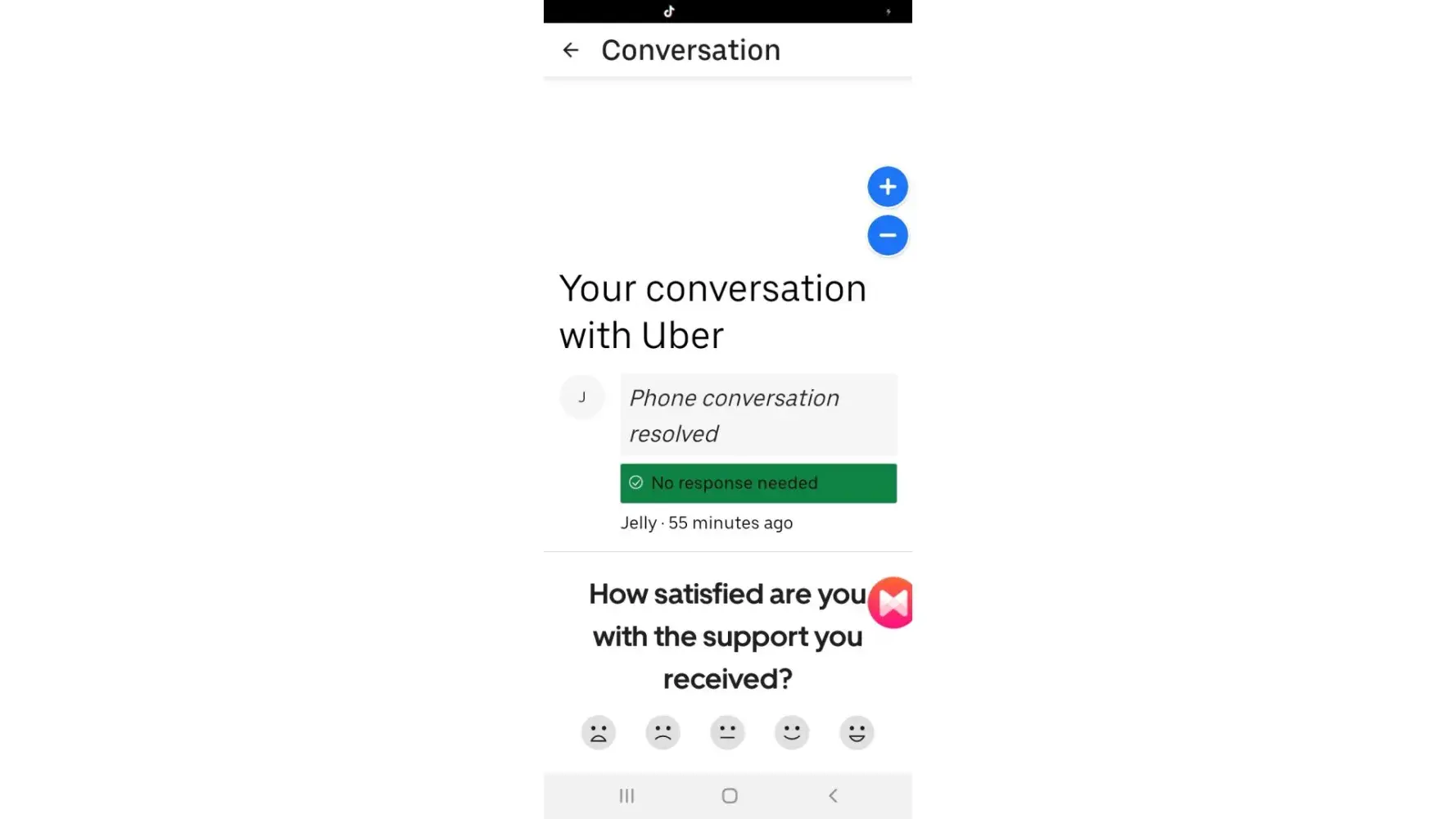Screen dimensions: 1456x819
Task: Go back from the Conversation screen
Action: [x=571, y=50]
